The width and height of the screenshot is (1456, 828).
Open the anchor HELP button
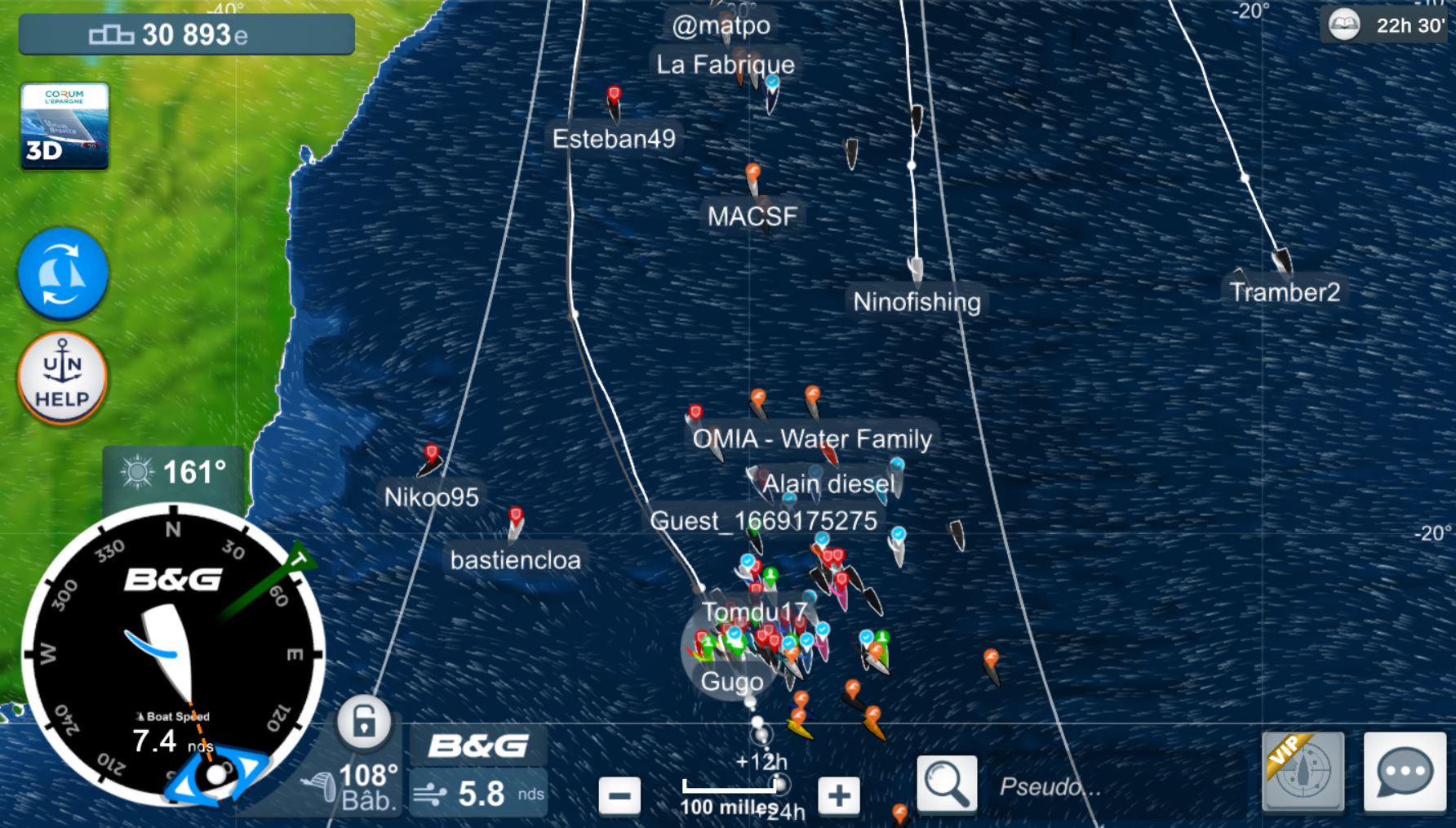[x=63, y=378]
